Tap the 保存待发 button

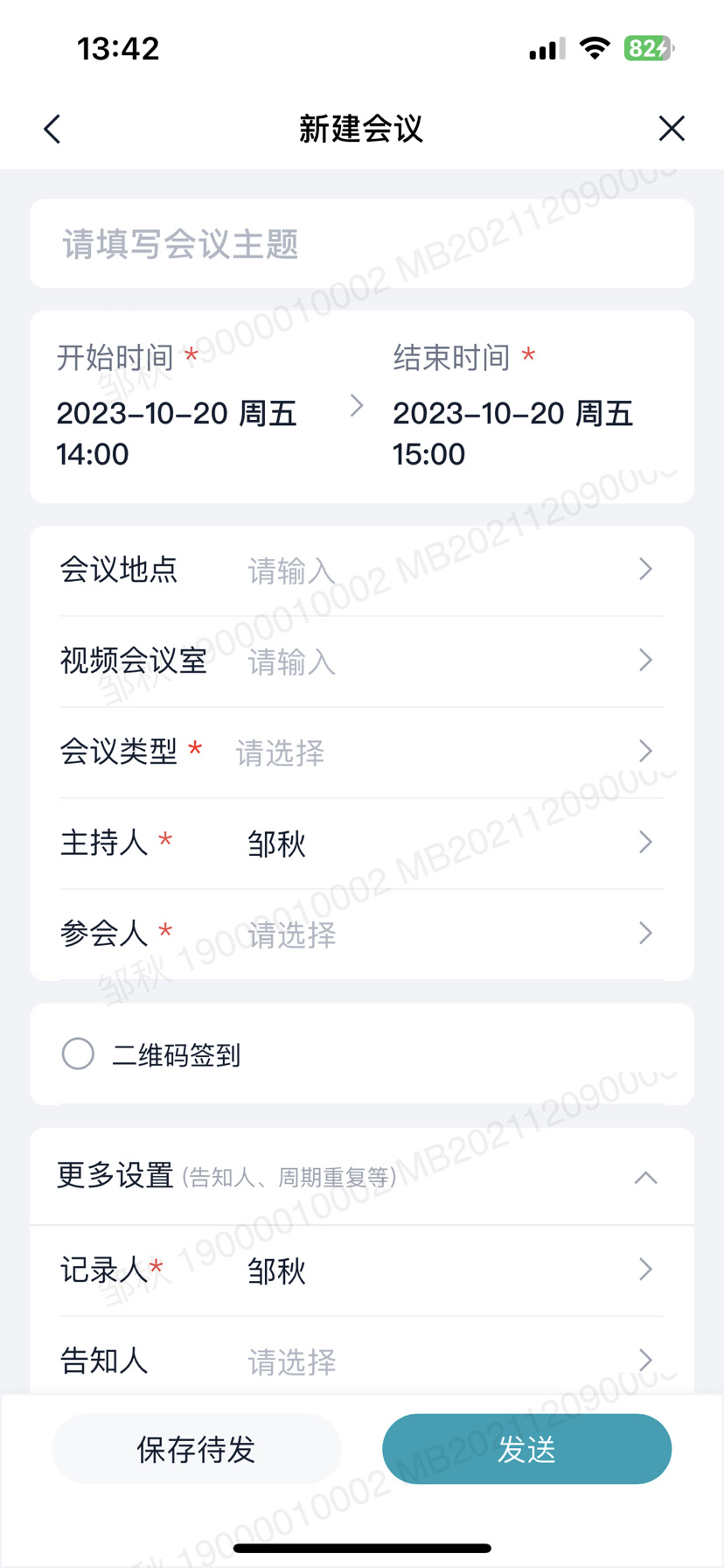point(197,1449)
